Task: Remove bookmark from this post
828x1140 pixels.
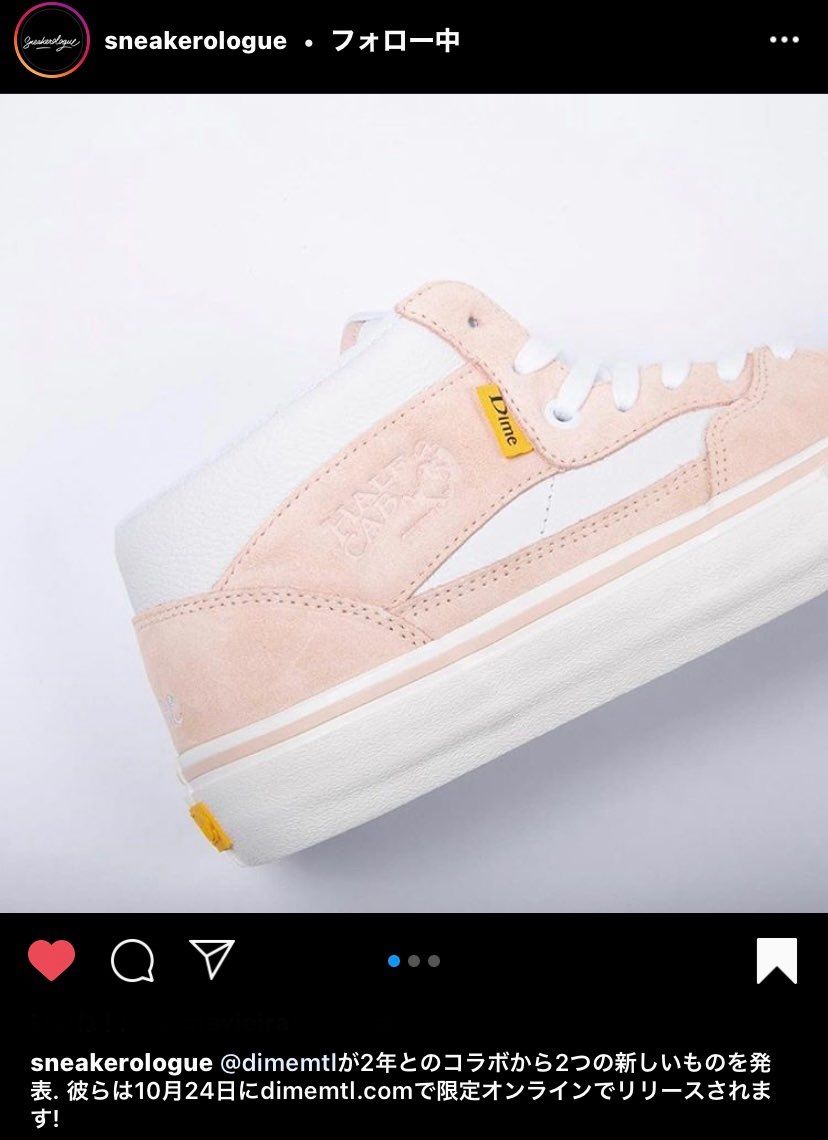Action: coord(776,961)
